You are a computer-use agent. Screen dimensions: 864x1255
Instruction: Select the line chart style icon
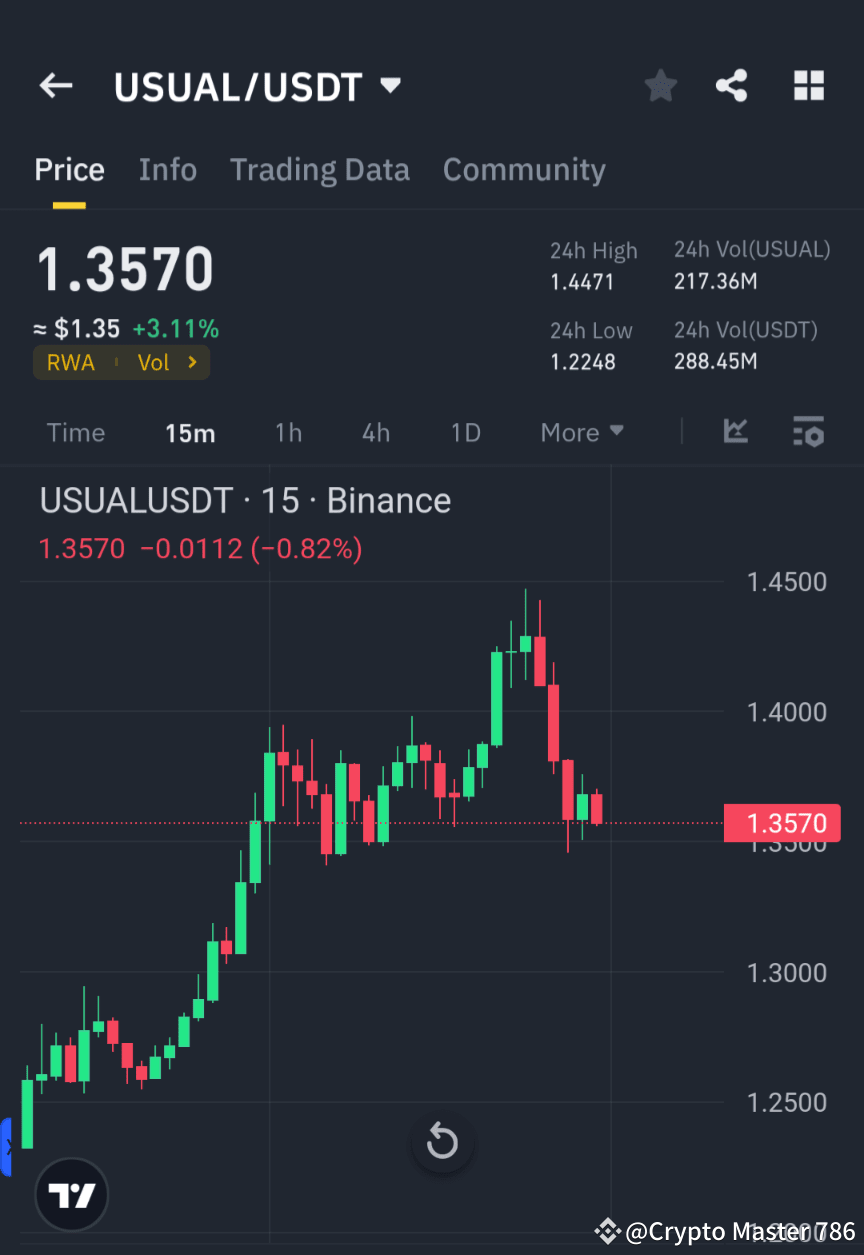[736, 432]
